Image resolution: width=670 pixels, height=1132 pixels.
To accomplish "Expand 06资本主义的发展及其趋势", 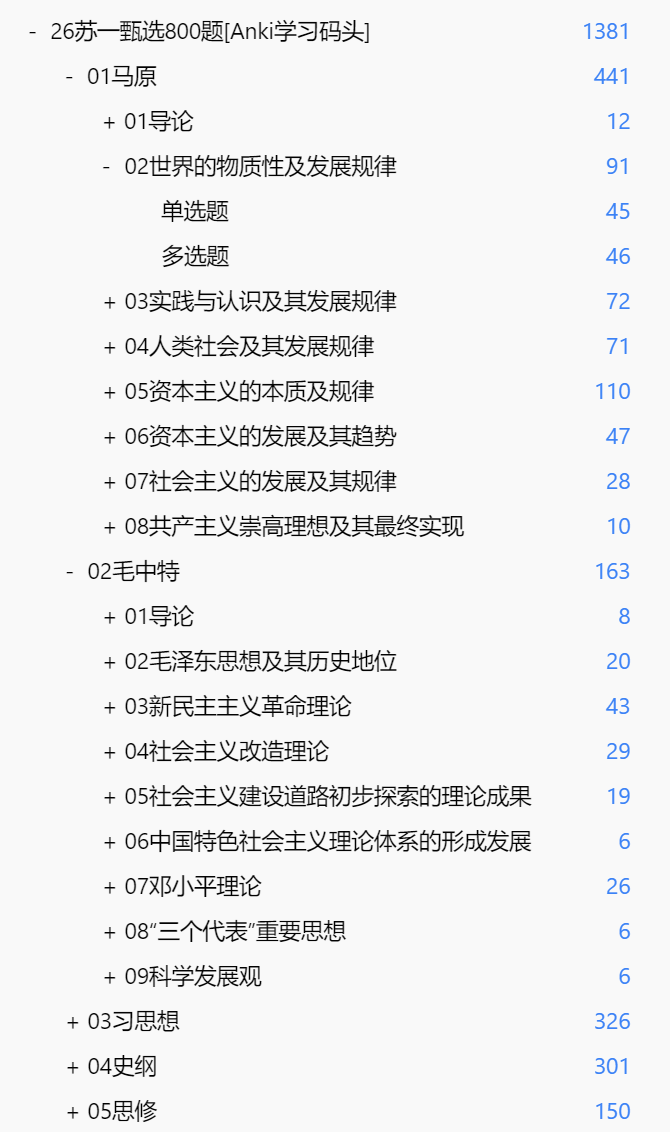I will pyautogui.click(x=109, y=437).
